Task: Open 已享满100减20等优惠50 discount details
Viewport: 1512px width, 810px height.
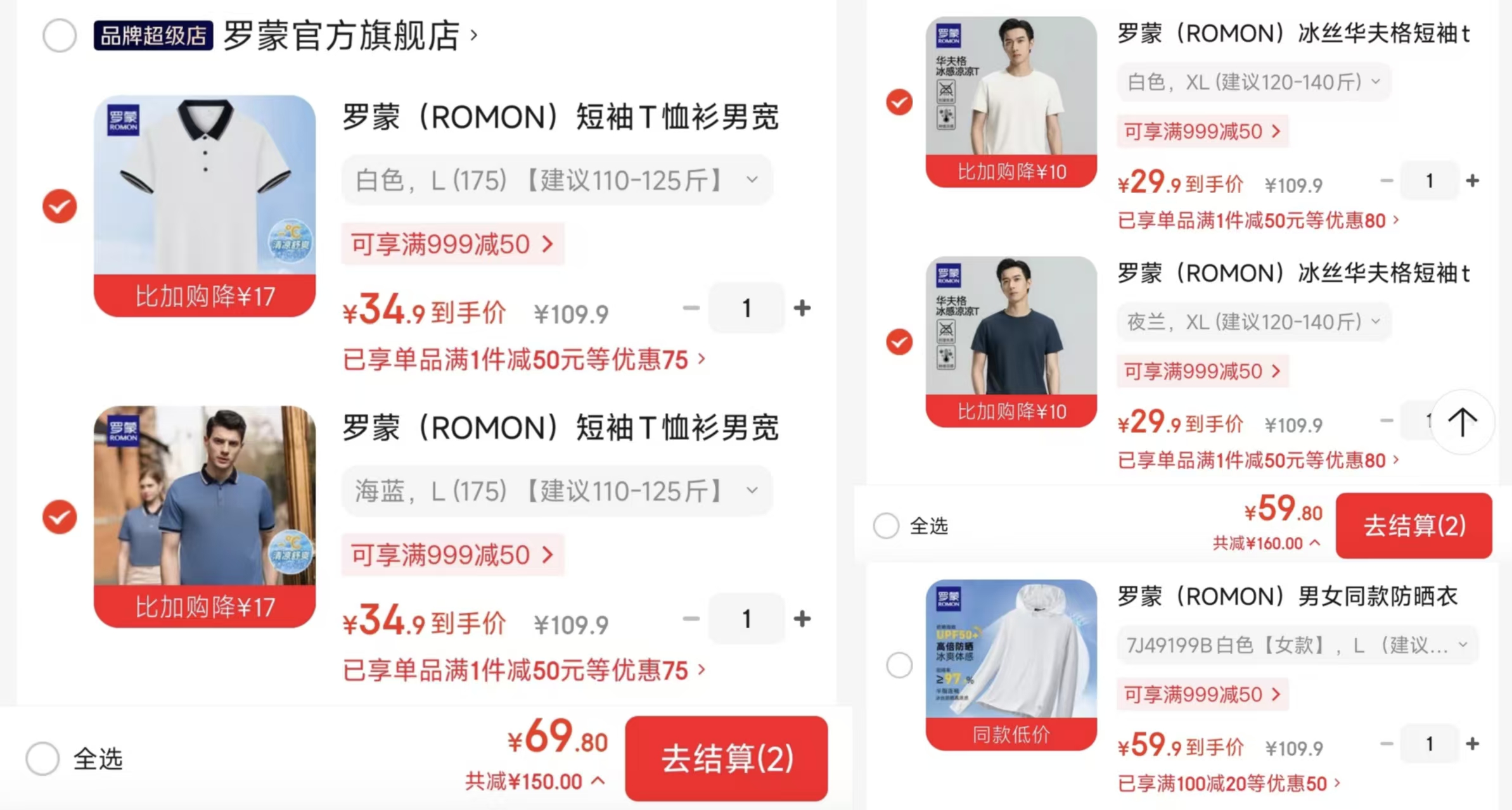Action: (1229, 784)
